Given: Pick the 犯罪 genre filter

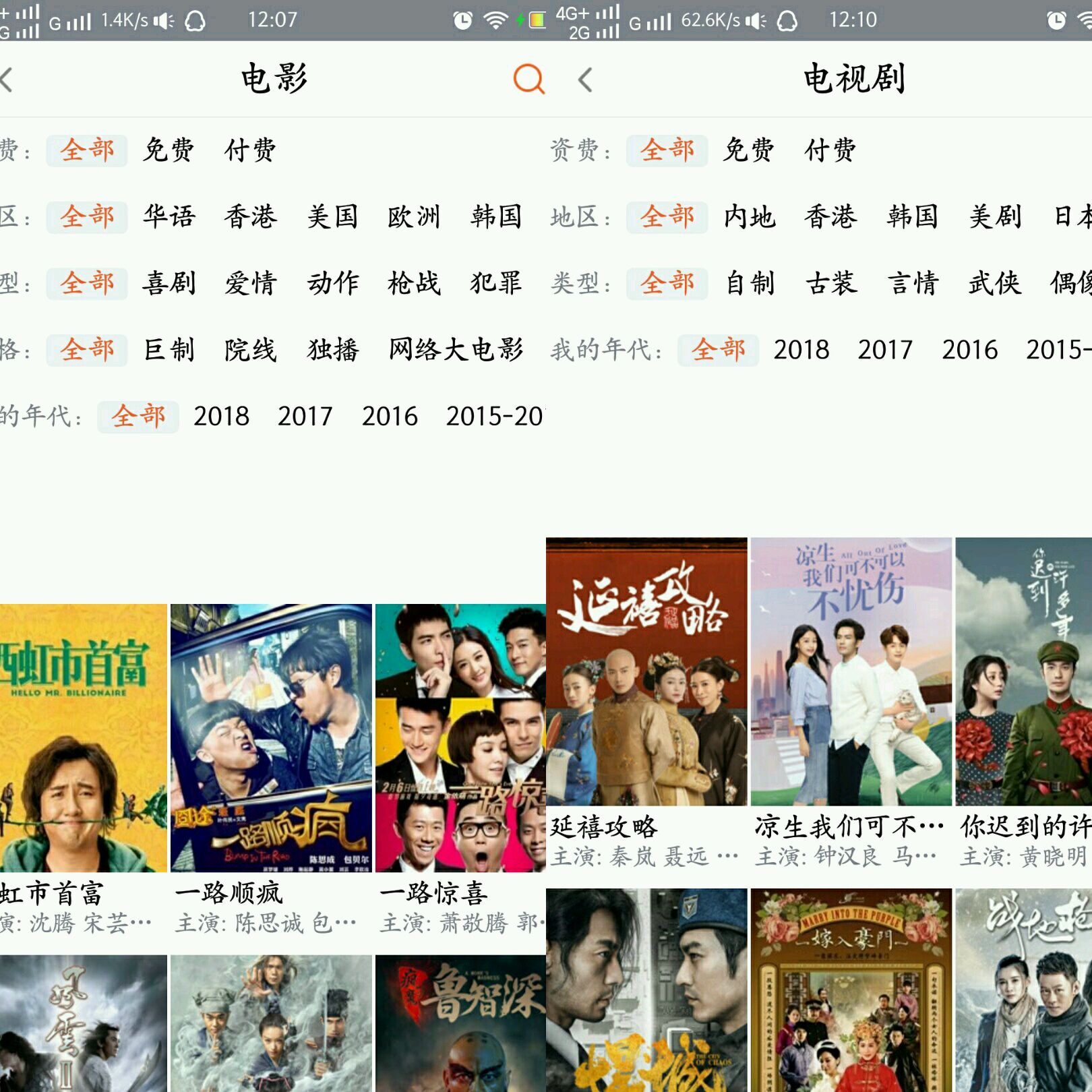Looking at the screenshot, I should click(x=496, y=283).
